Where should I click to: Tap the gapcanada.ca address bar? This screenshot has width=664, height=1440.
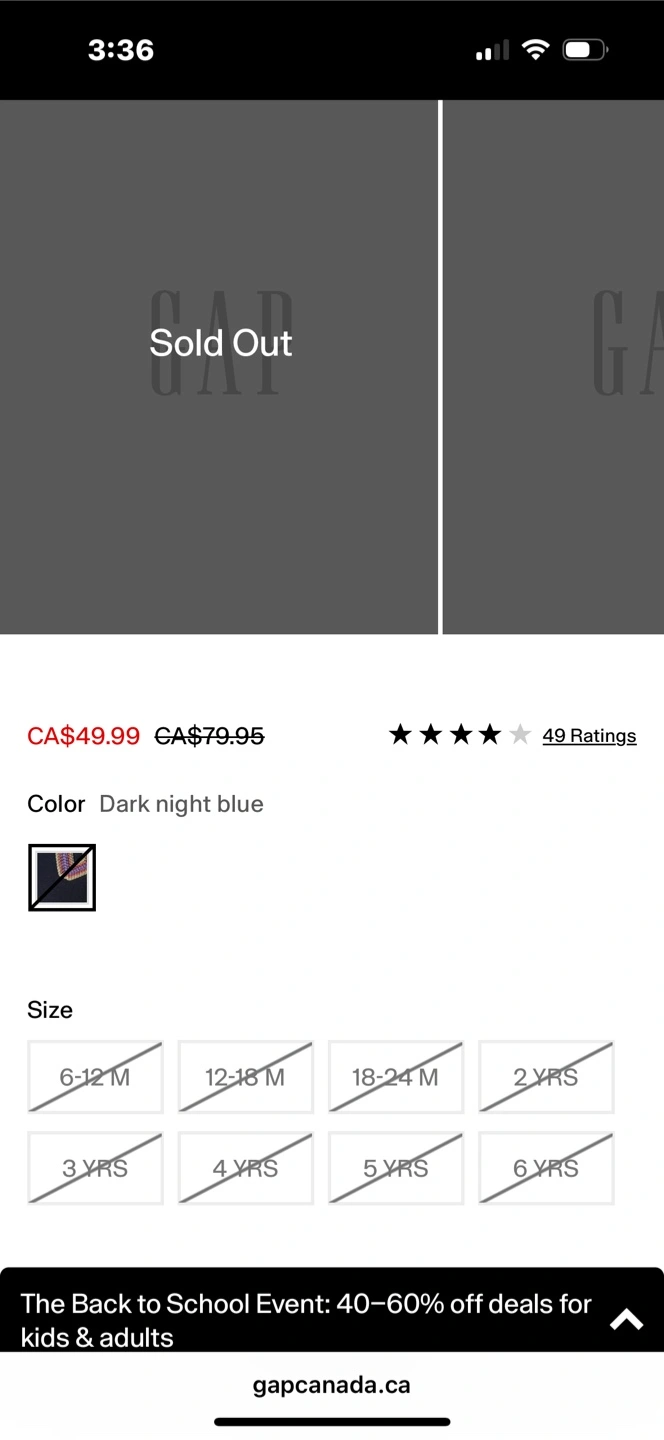332,1385
